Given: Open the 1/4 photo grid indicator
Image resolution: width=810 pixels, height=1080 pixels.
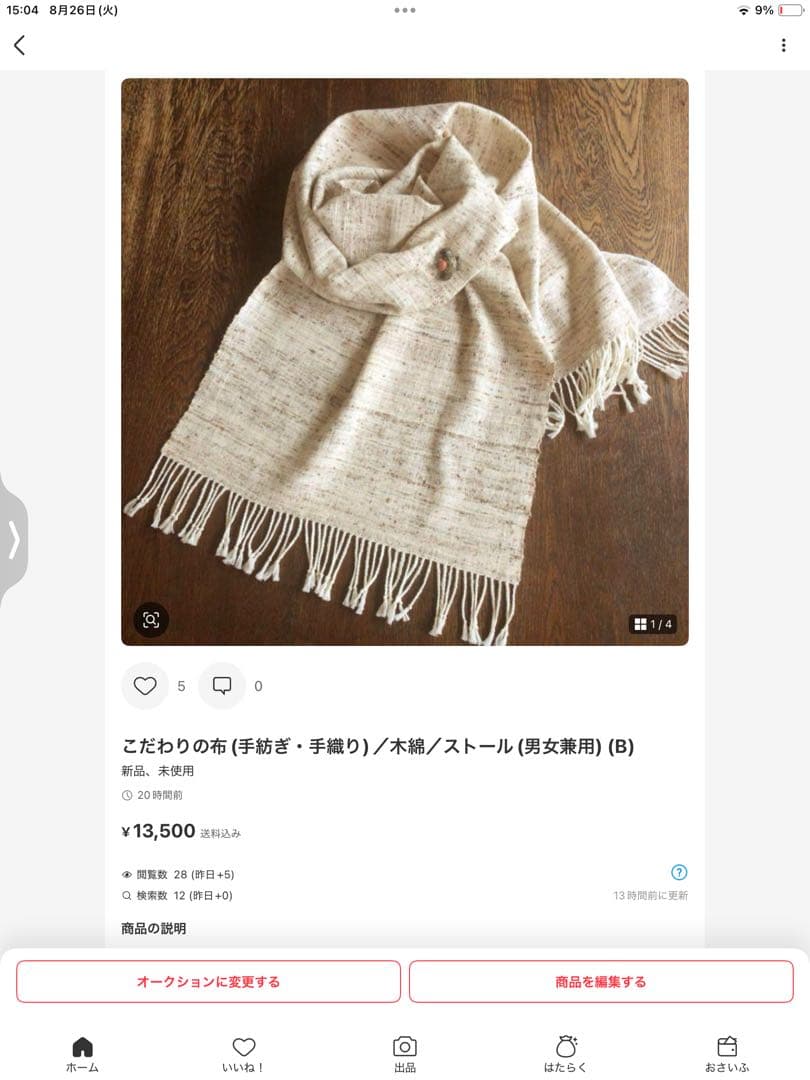Looking at the screenshot, I should [652, 624].
